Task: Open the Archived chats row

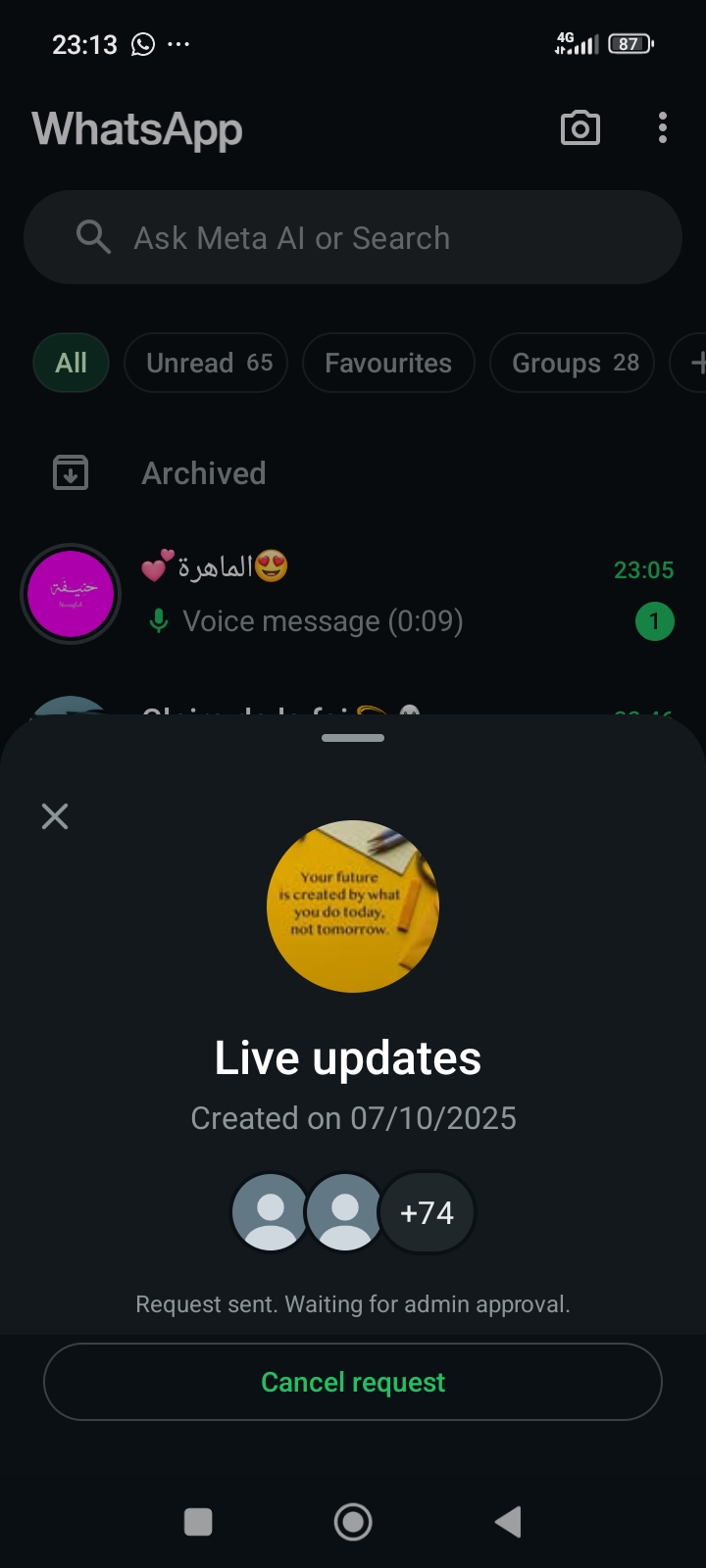Action: pos(204,473)
